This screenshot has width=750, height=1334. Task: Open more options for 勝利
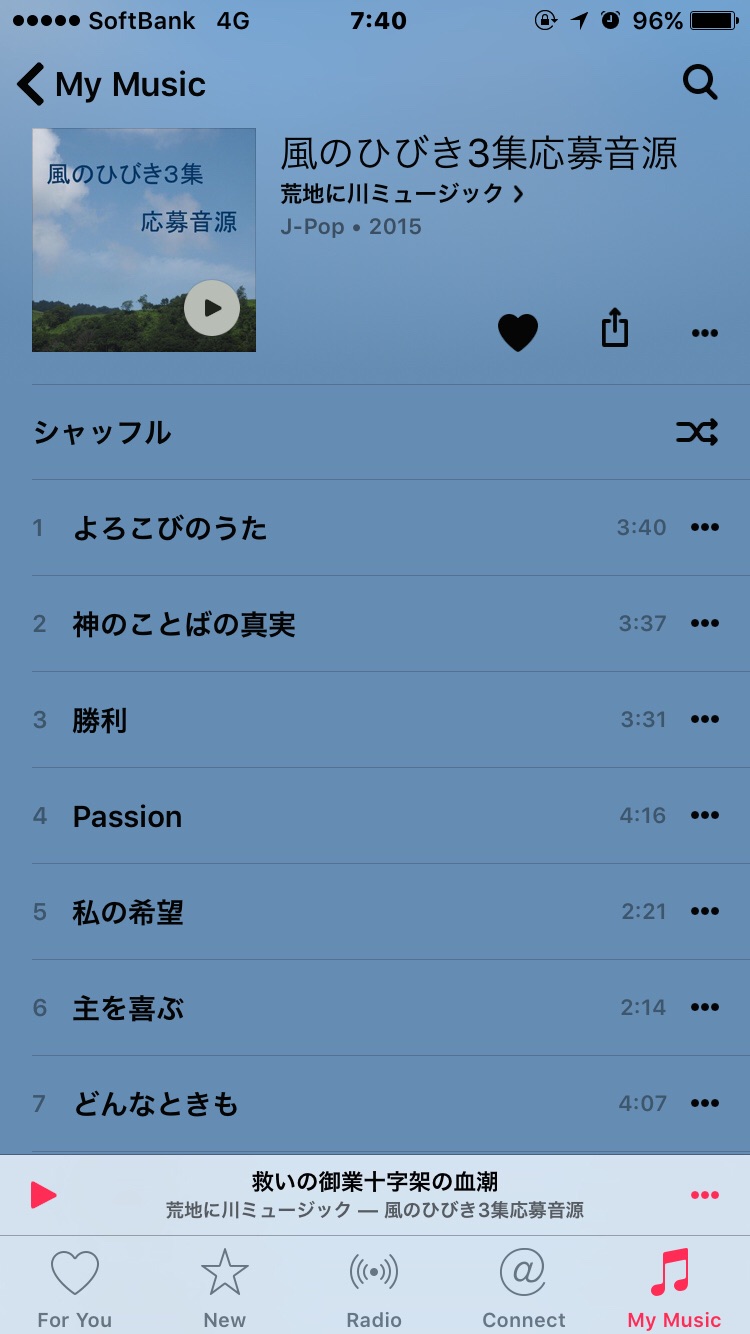(x=705, y=720)
